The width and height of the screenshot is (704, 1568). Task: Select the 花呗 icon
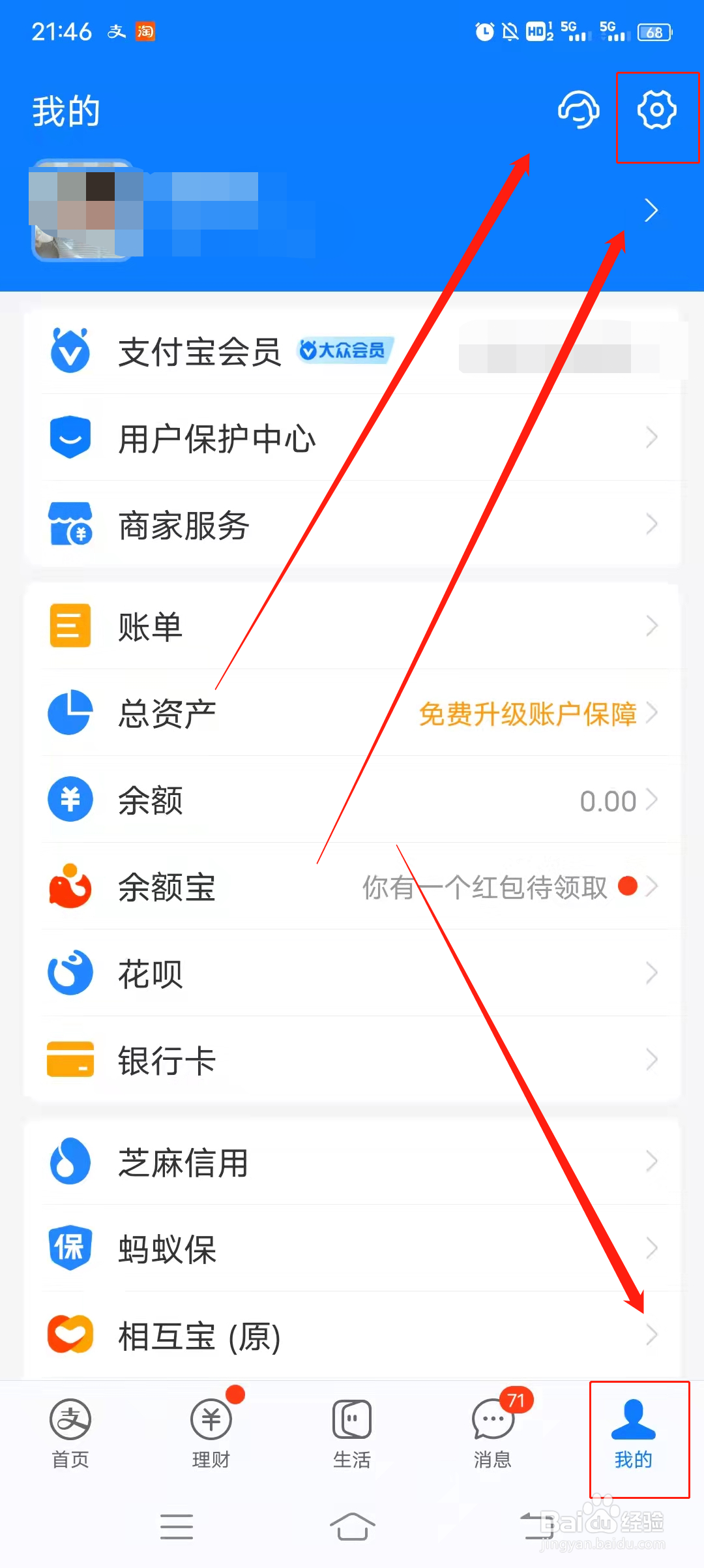pos(69,973)
